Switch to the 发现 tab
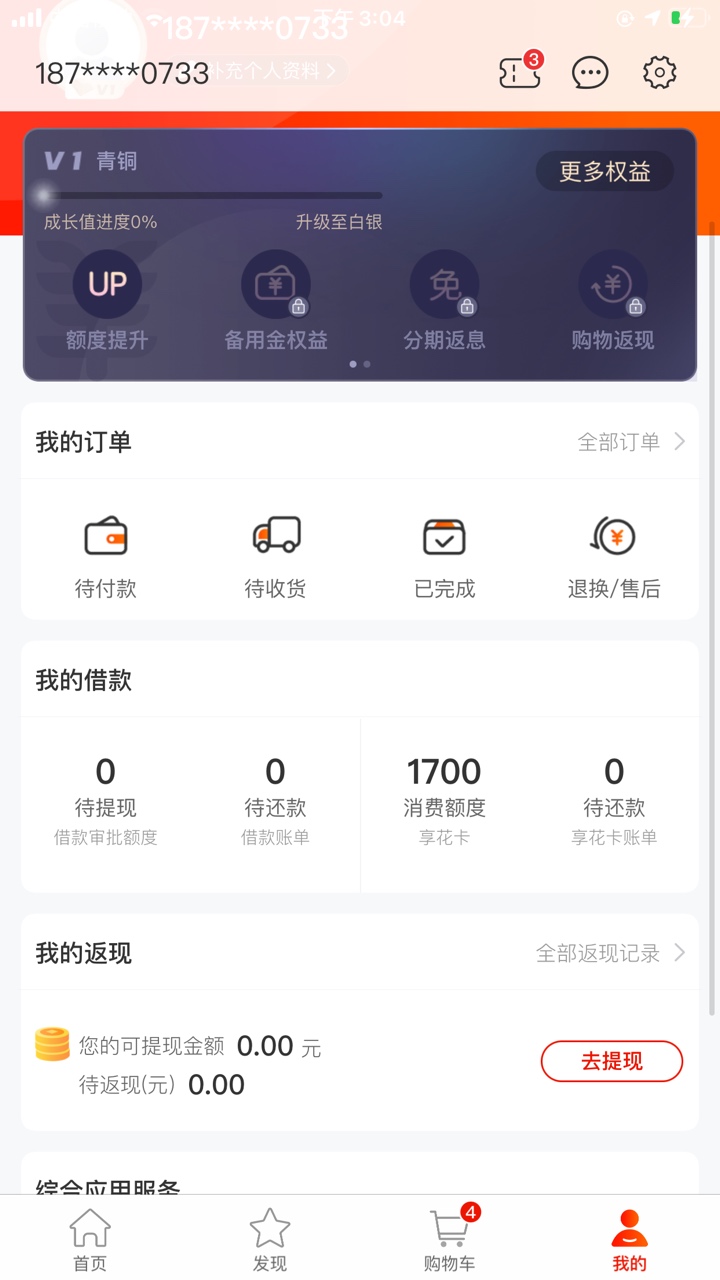 [270, 1240]
